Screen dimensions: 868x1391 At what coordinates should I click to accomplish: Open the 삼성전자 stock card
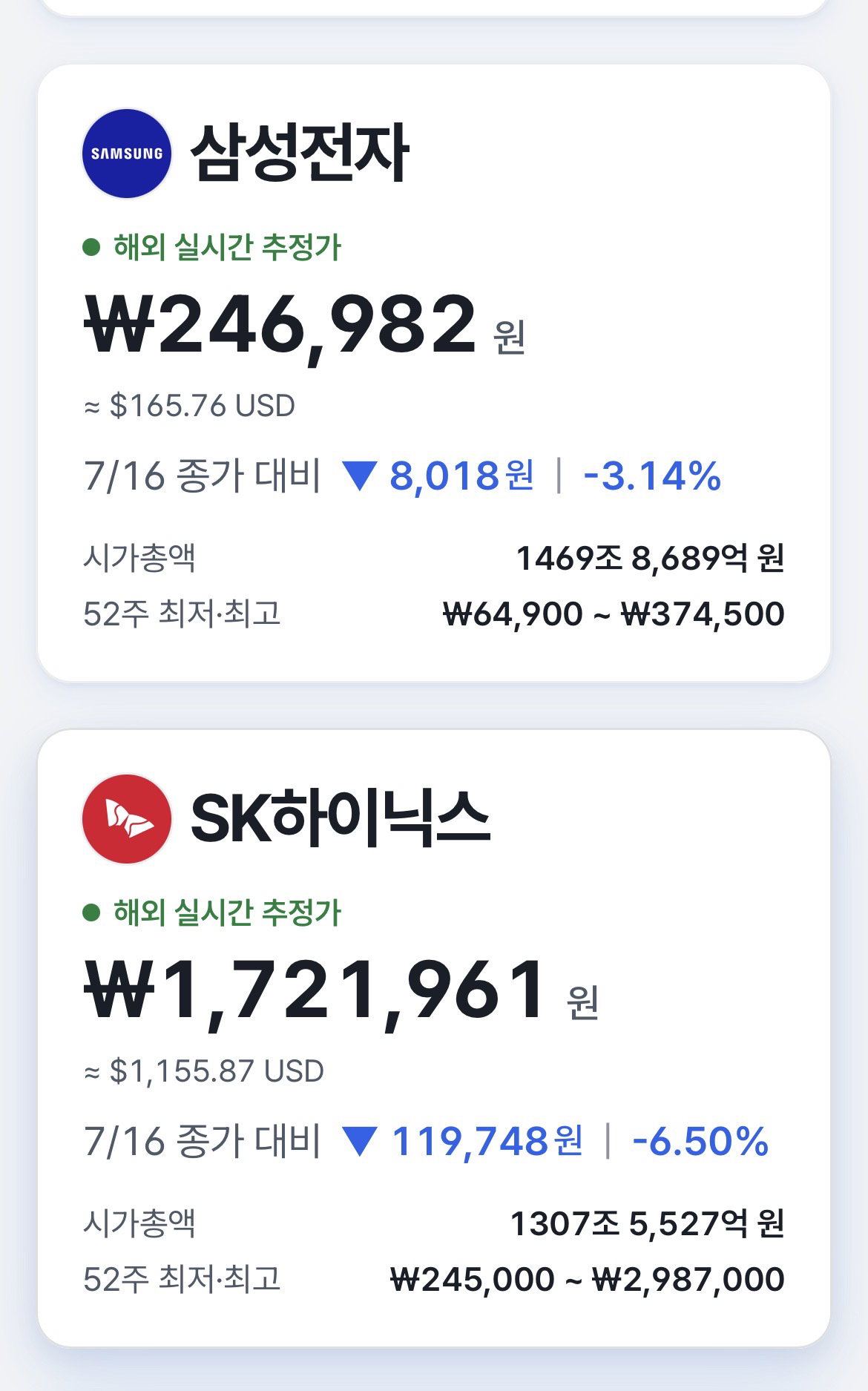(434, 373)
